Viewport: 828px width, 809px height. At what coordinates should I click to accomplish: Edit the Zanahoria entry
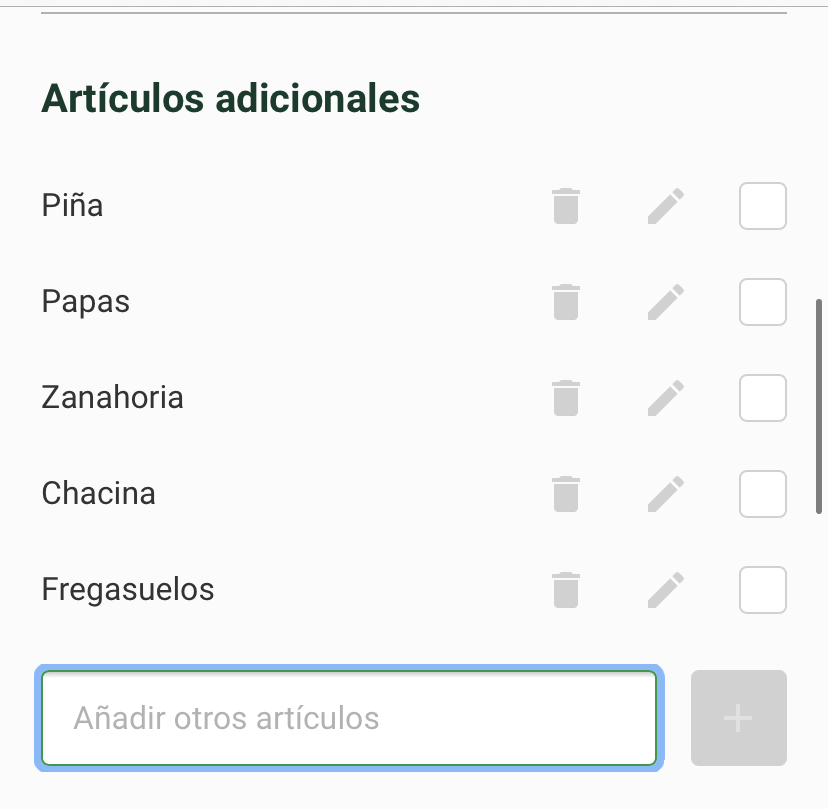[x=666, y=398]
